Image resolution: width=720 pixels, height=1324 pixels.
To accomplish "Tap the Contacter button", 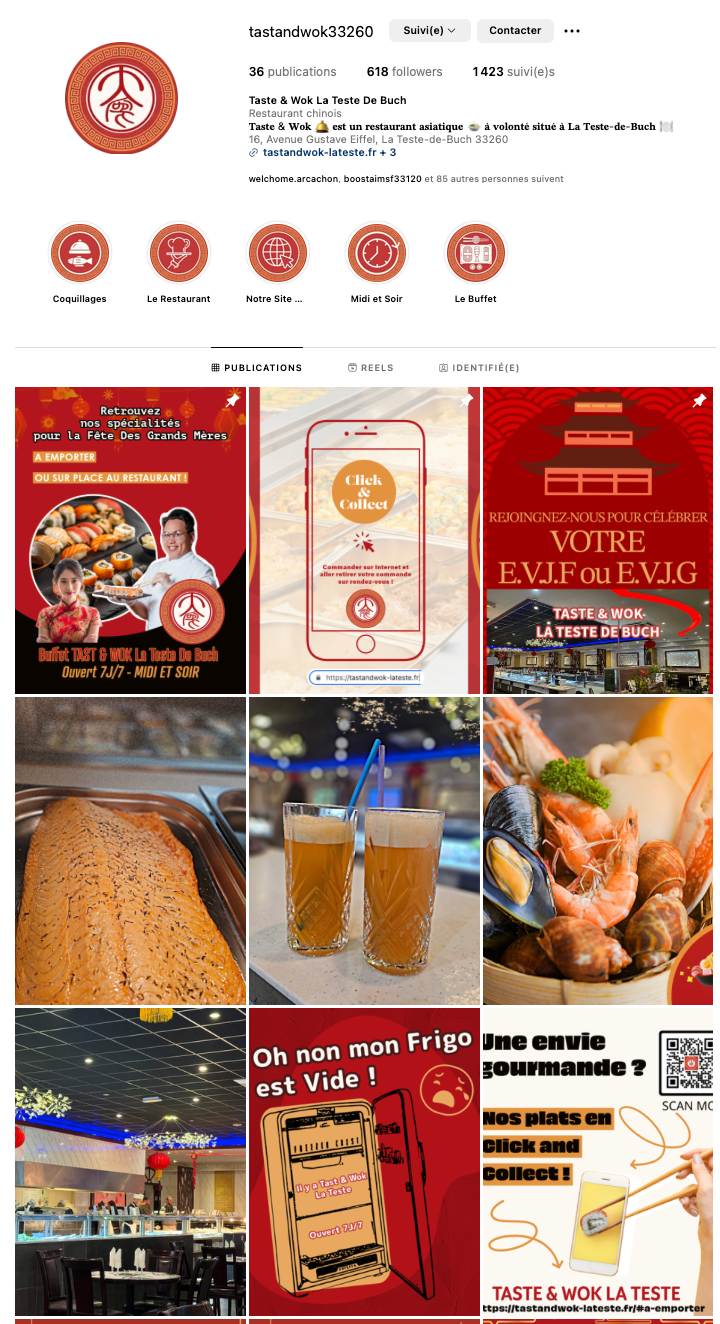I will coord(515,31).
